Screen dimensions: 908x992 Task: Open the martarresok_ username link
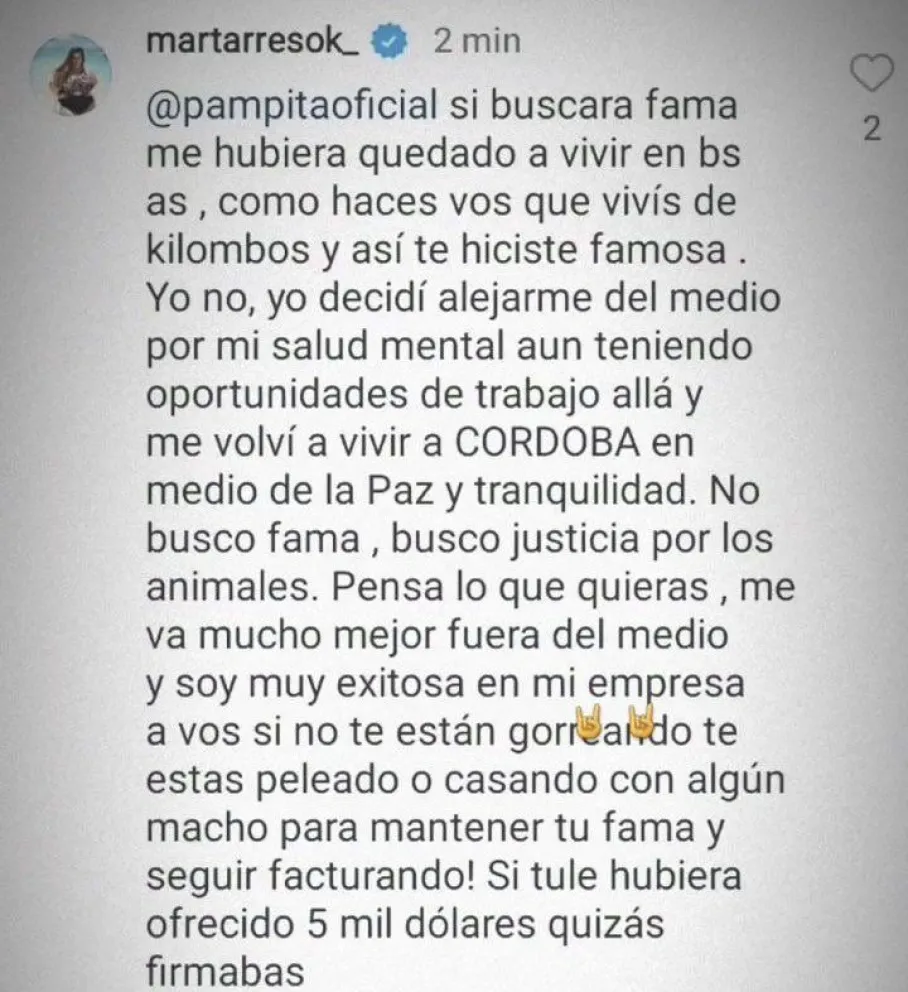pyautogui.click(x=257, y=43)
